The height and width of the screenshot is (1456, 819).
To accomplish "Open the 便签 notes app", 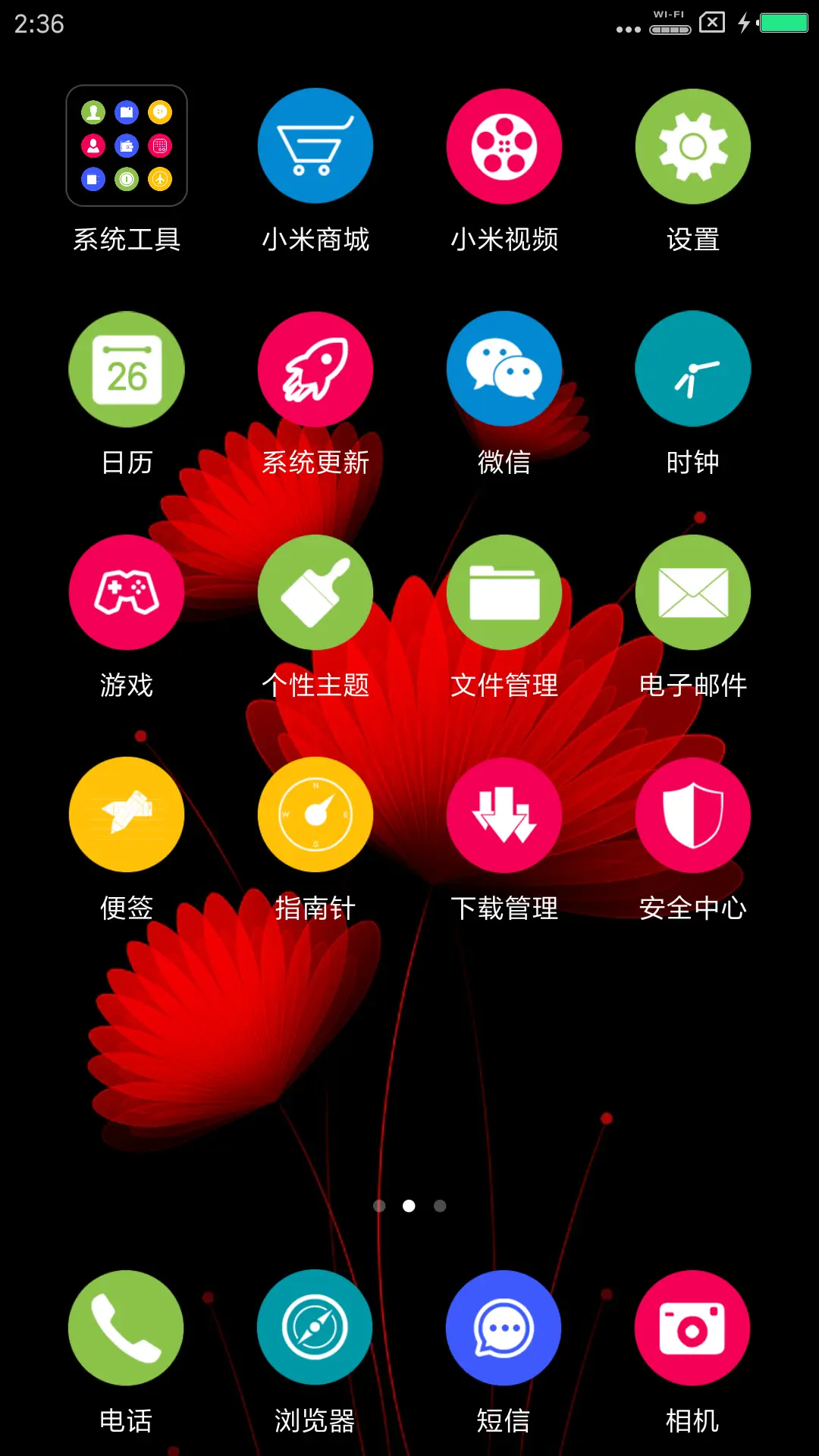I will tap(126, 814).
